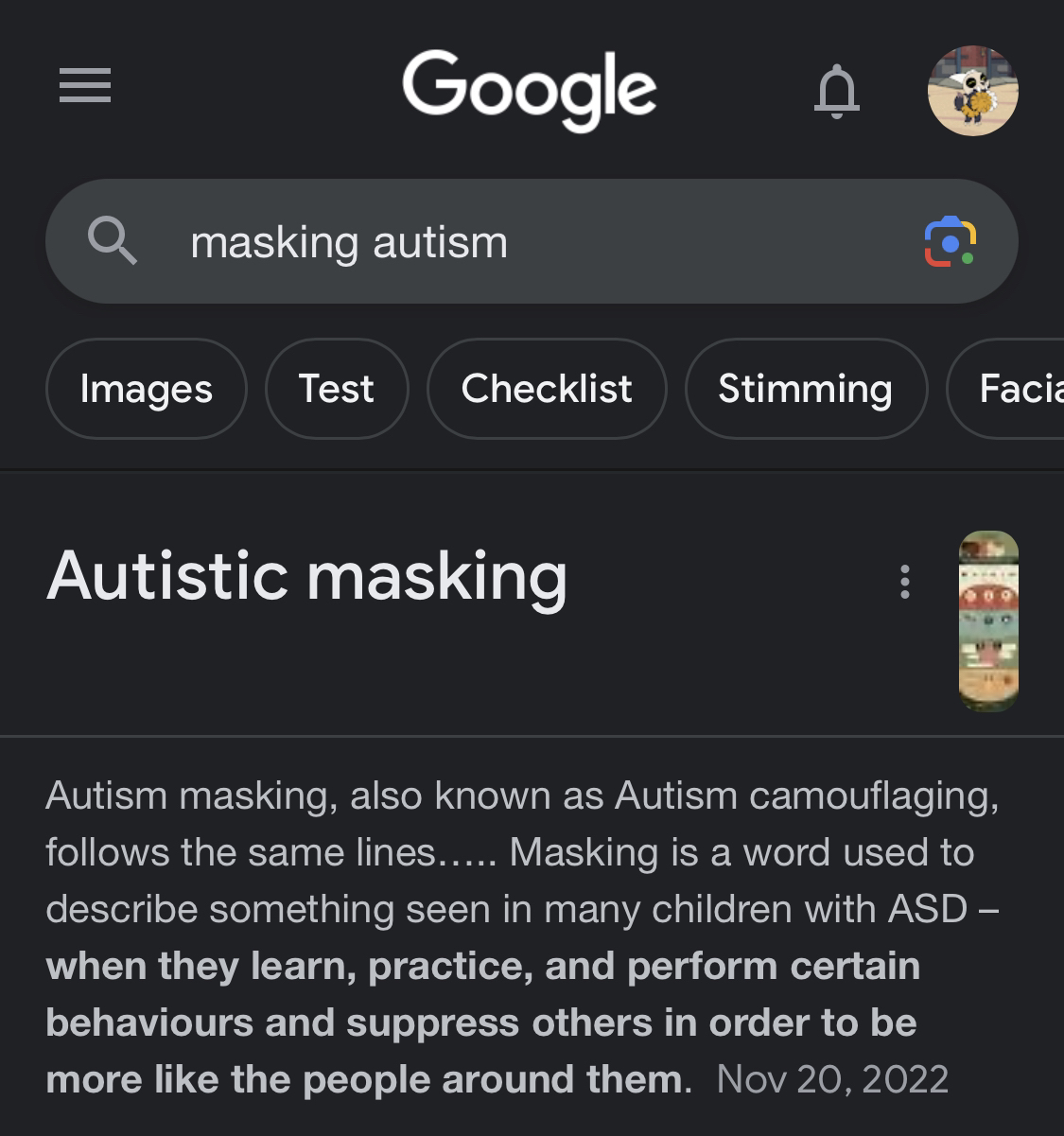Image resolution: width=1064 pixels, height=1136 pixels.
Task: Open the notifications bell
Action: point(837,91)
